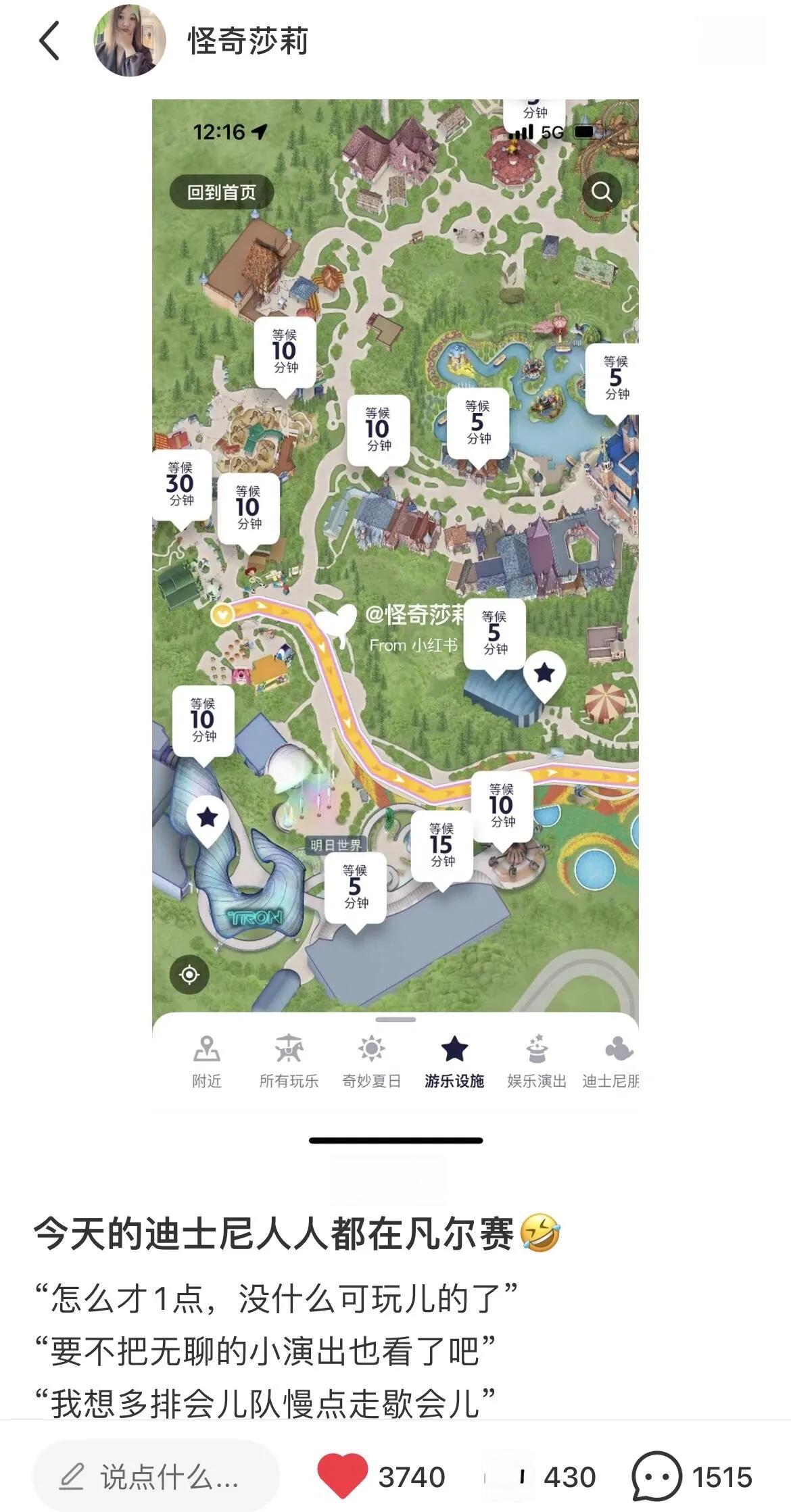
Task: Open 怪奇莎莉's profile avatar
Action: pos(129,41)
